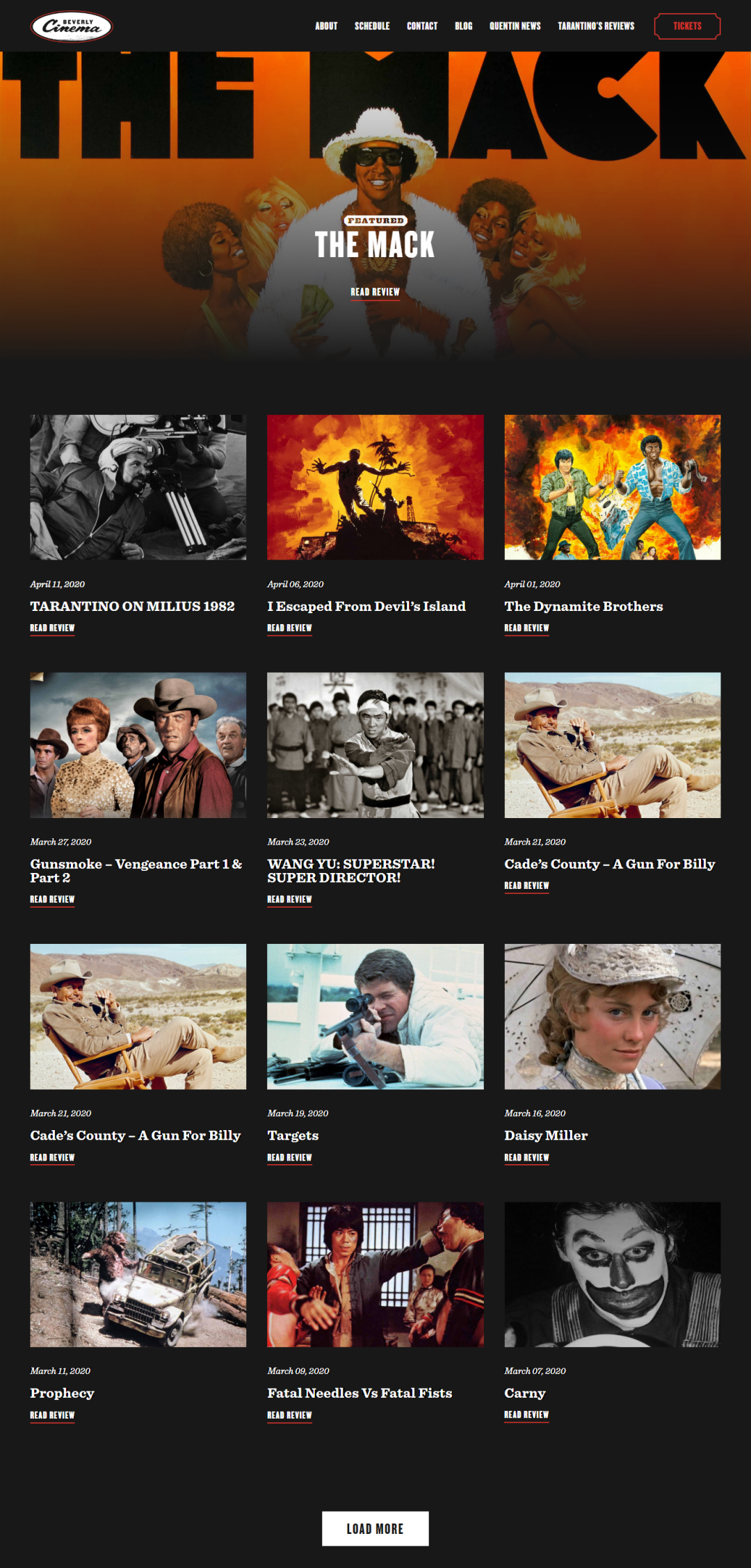The height and width of the screenshot is (1568, 751).
Task: Read the featured review of The Mack
Action: tap(375, 292)
